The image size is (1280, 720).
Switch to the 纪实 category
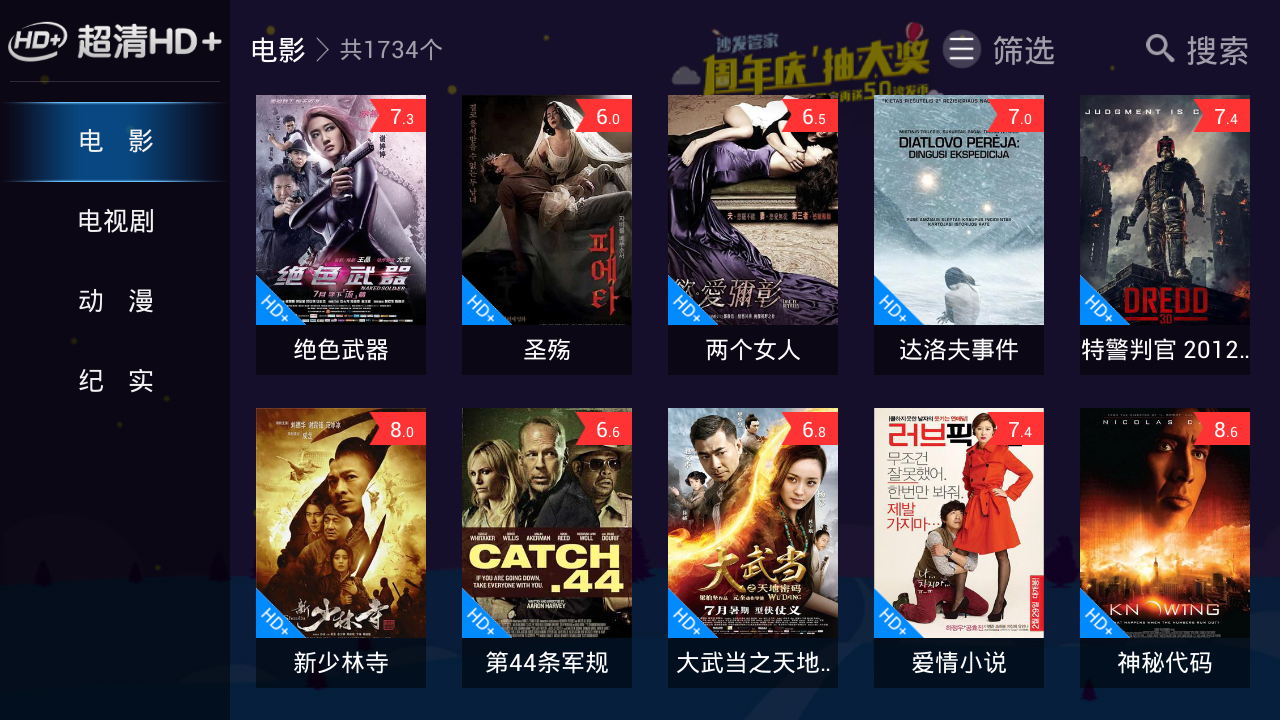click(116, 381)
